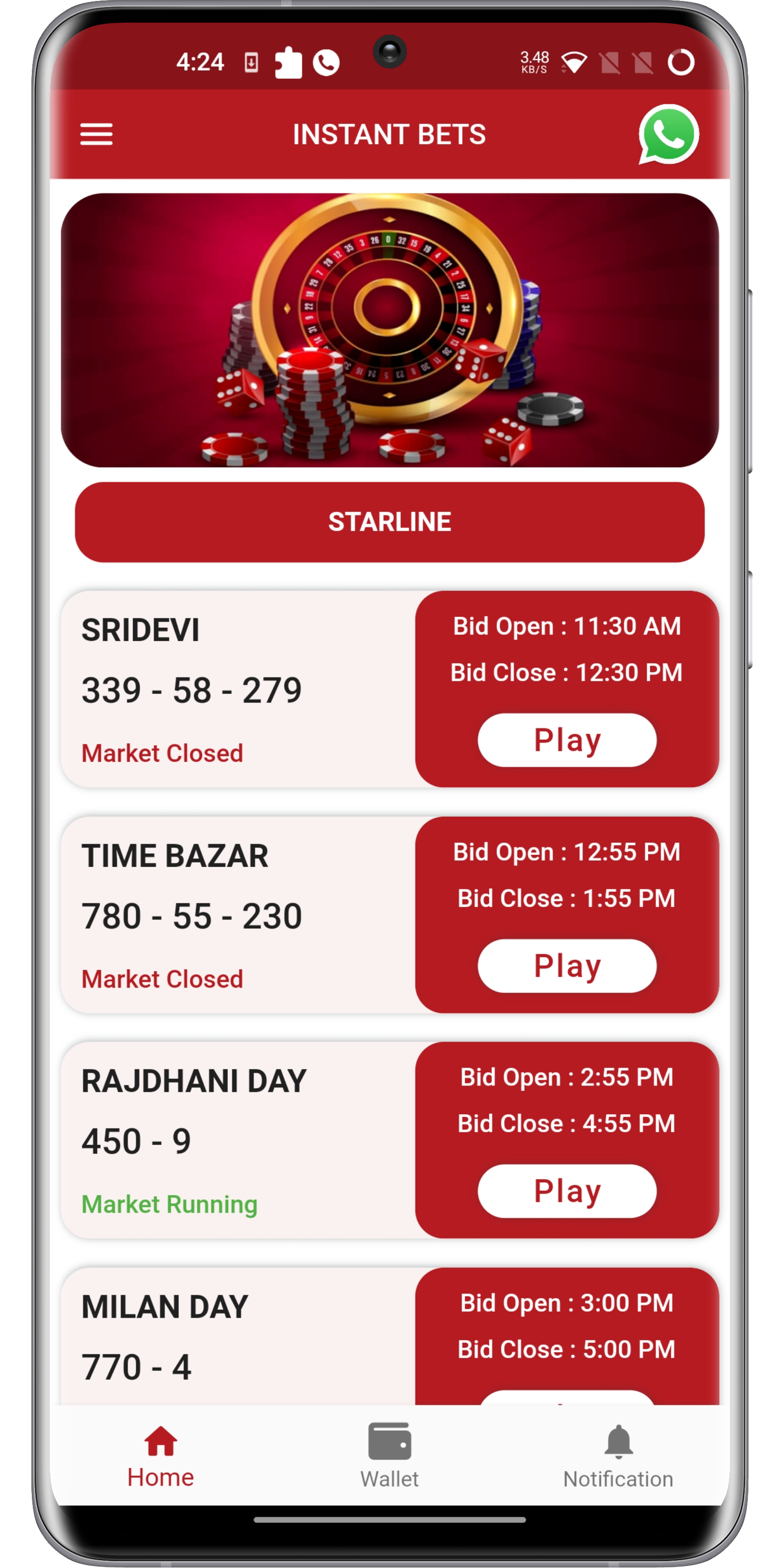784x1568 pixels.
Task: Play the SRIDEVI market
Action: (x=566, y=739)
